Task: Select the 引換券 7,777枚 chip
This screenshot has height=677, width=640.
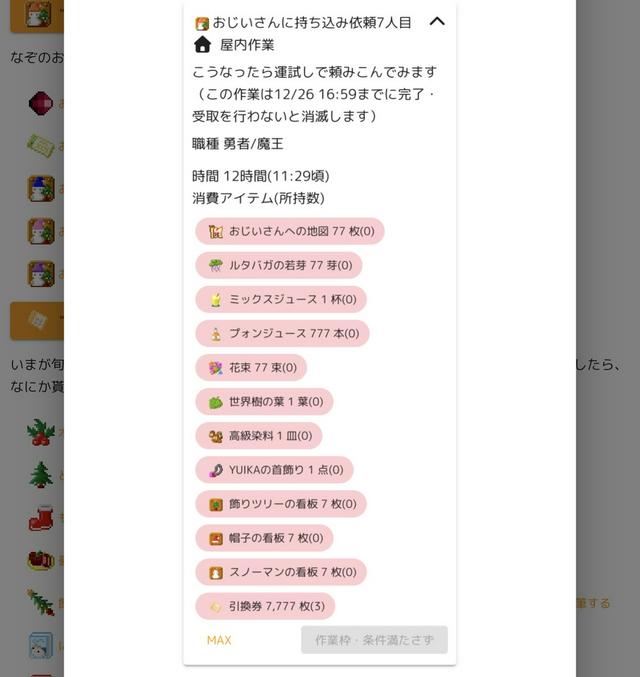Action: (x=265, y=606)
